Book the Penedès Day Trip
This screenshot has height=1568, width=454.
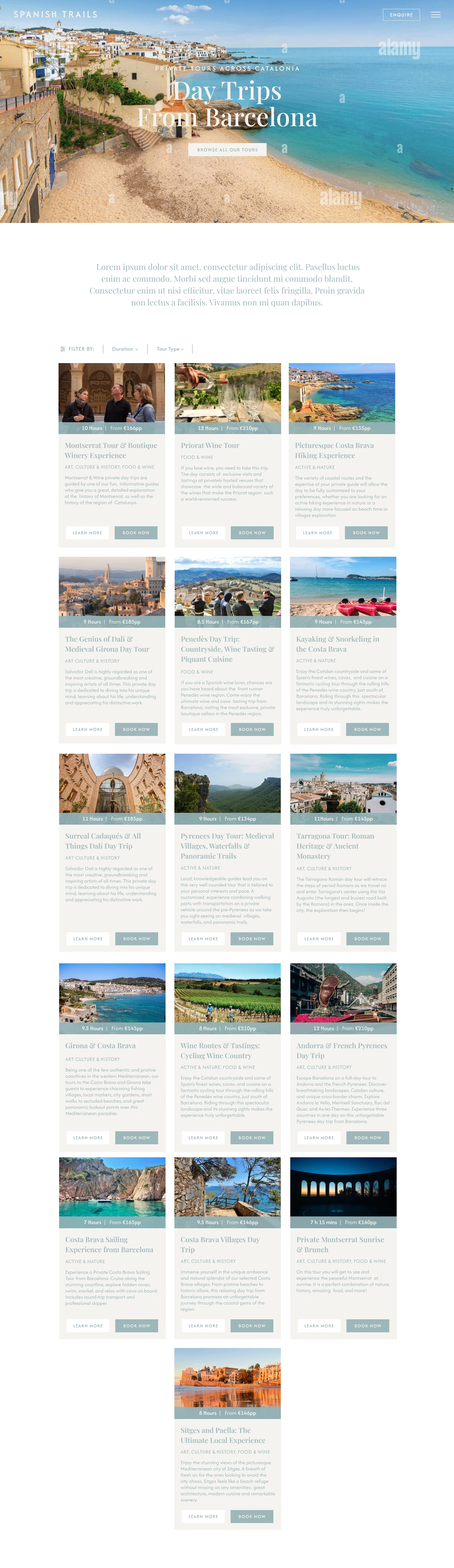pyautogui.click(x=252, y=729)
